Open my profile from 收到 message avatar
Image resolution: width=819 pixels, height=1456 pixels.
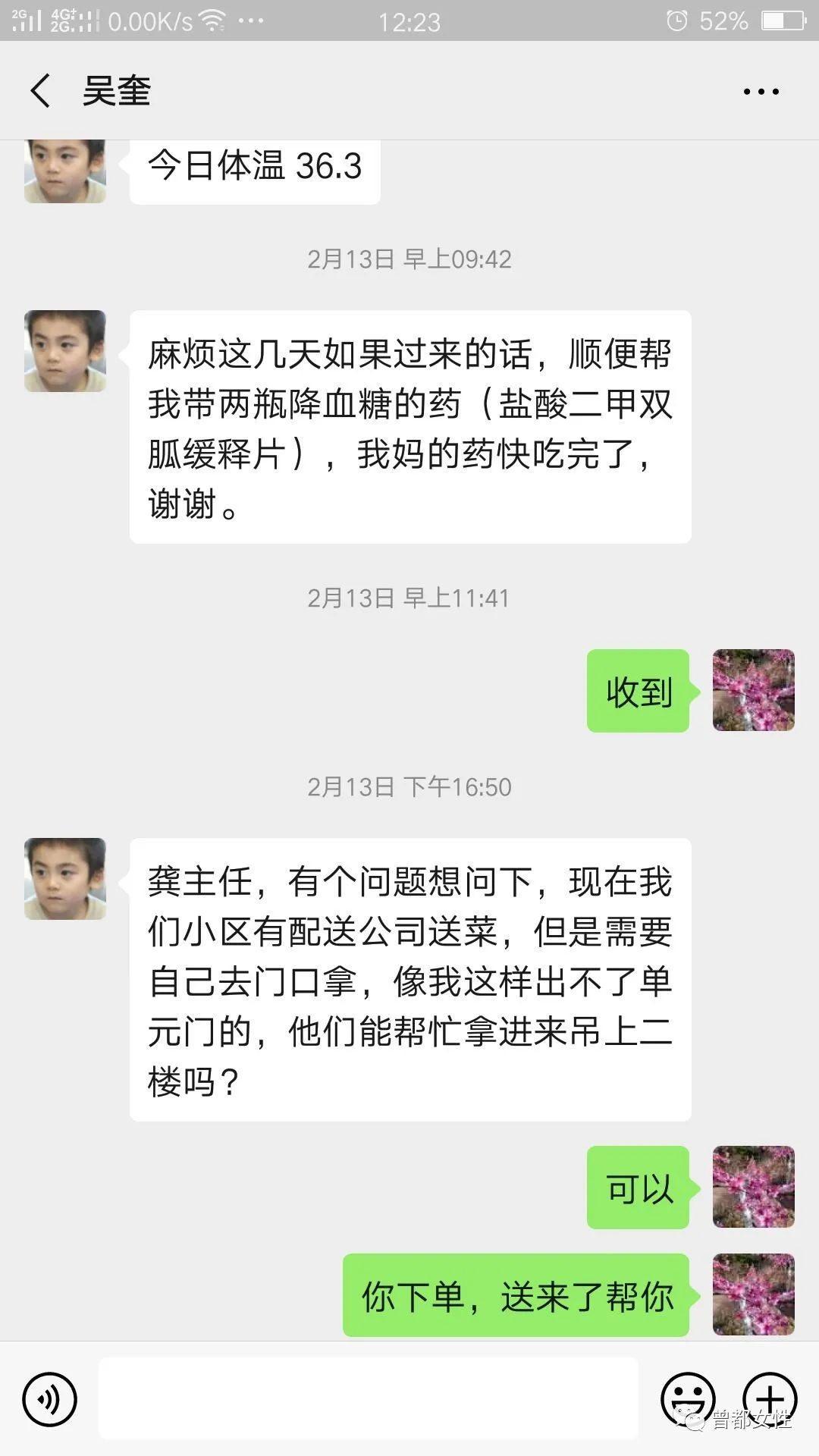753,690
